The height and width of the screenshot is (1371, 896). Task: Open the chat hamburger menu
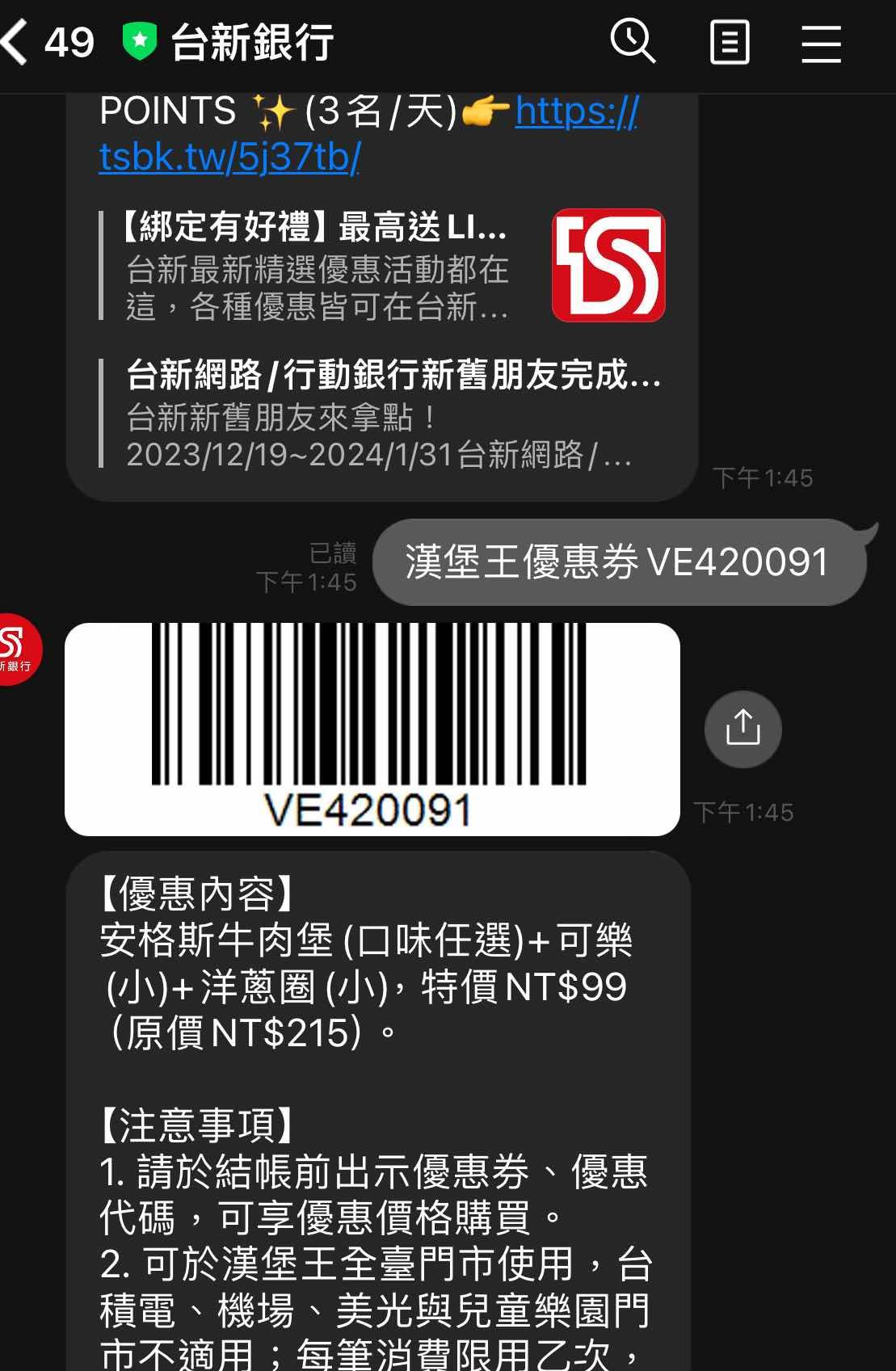click(x=821, y=42)
